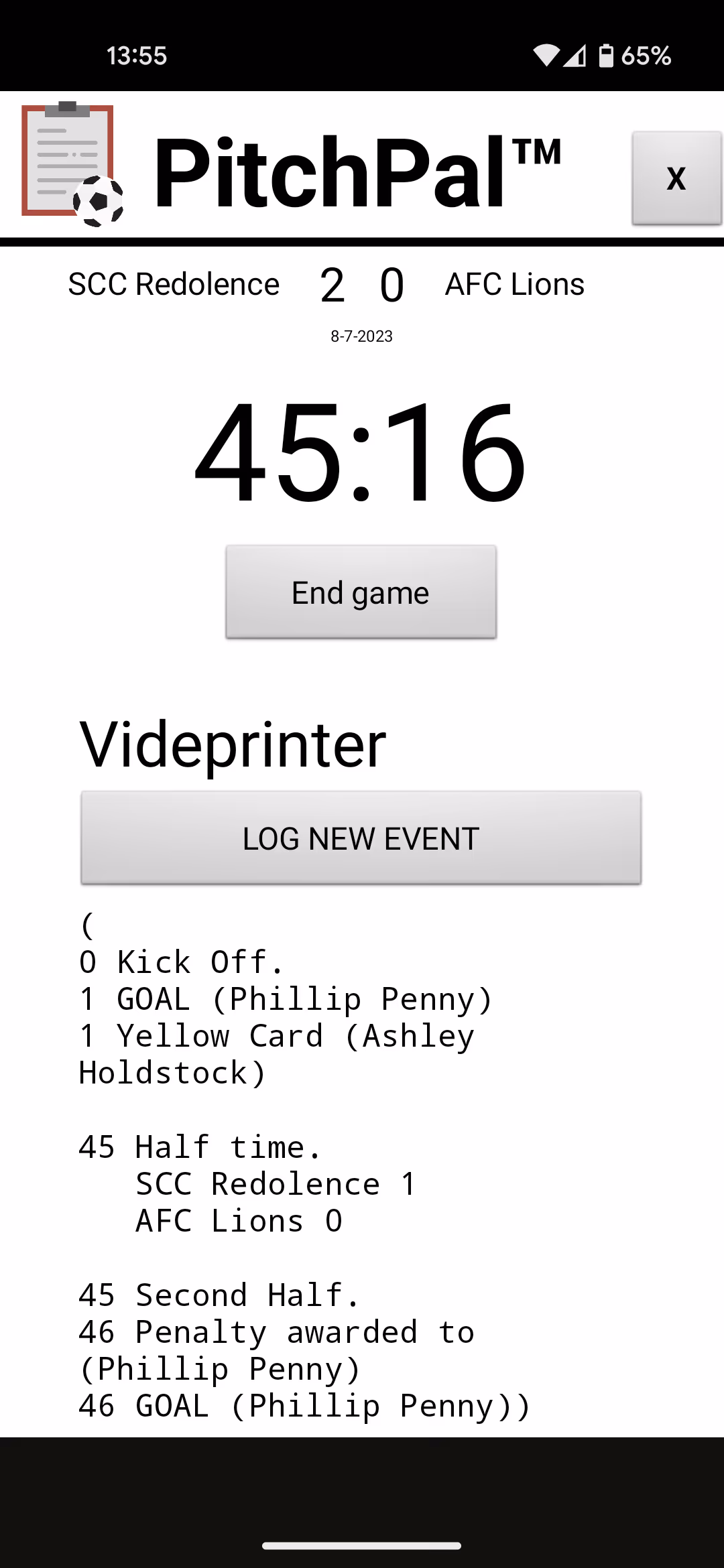
Task: Select the SCC Redolence team name
Action: (174, 283)
